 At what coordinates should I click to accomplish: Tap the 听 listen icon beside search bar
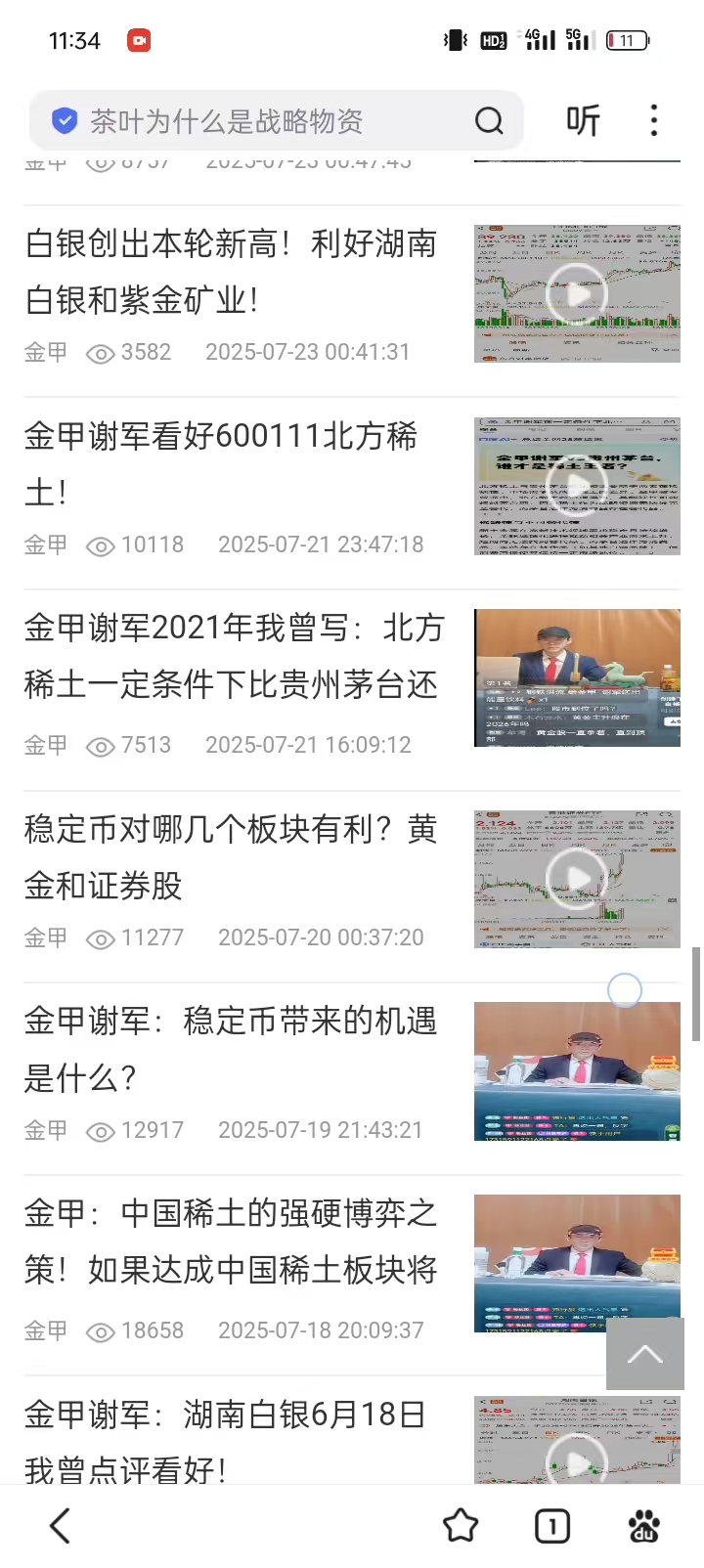click(x=582, y=120)
